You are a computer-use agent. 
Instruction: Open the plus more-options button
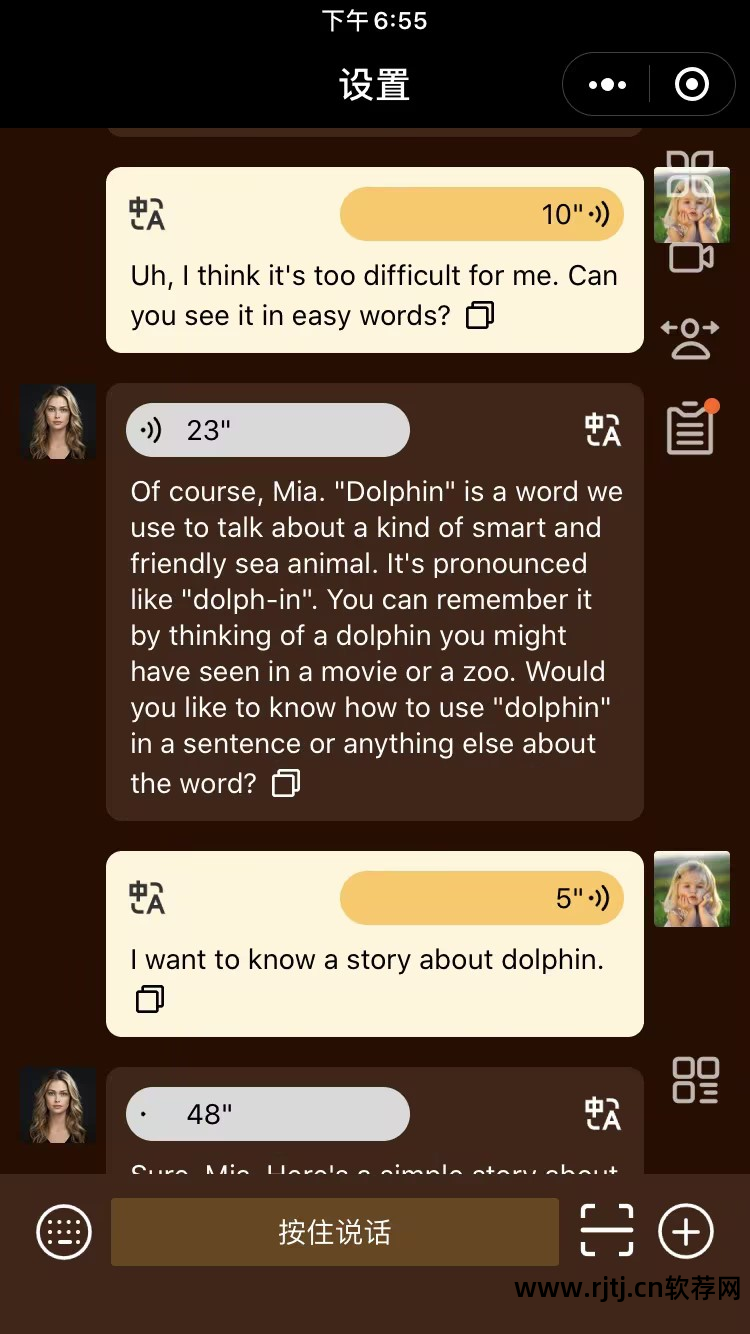click(x=686, y=1231)
